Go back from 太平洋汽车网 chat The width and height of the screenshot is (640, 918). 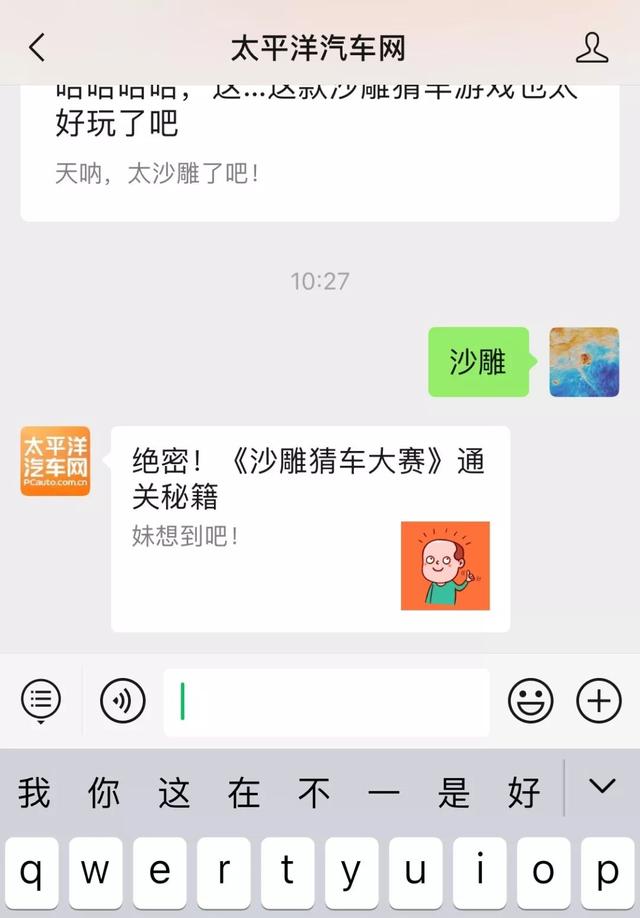coord(37,47)
